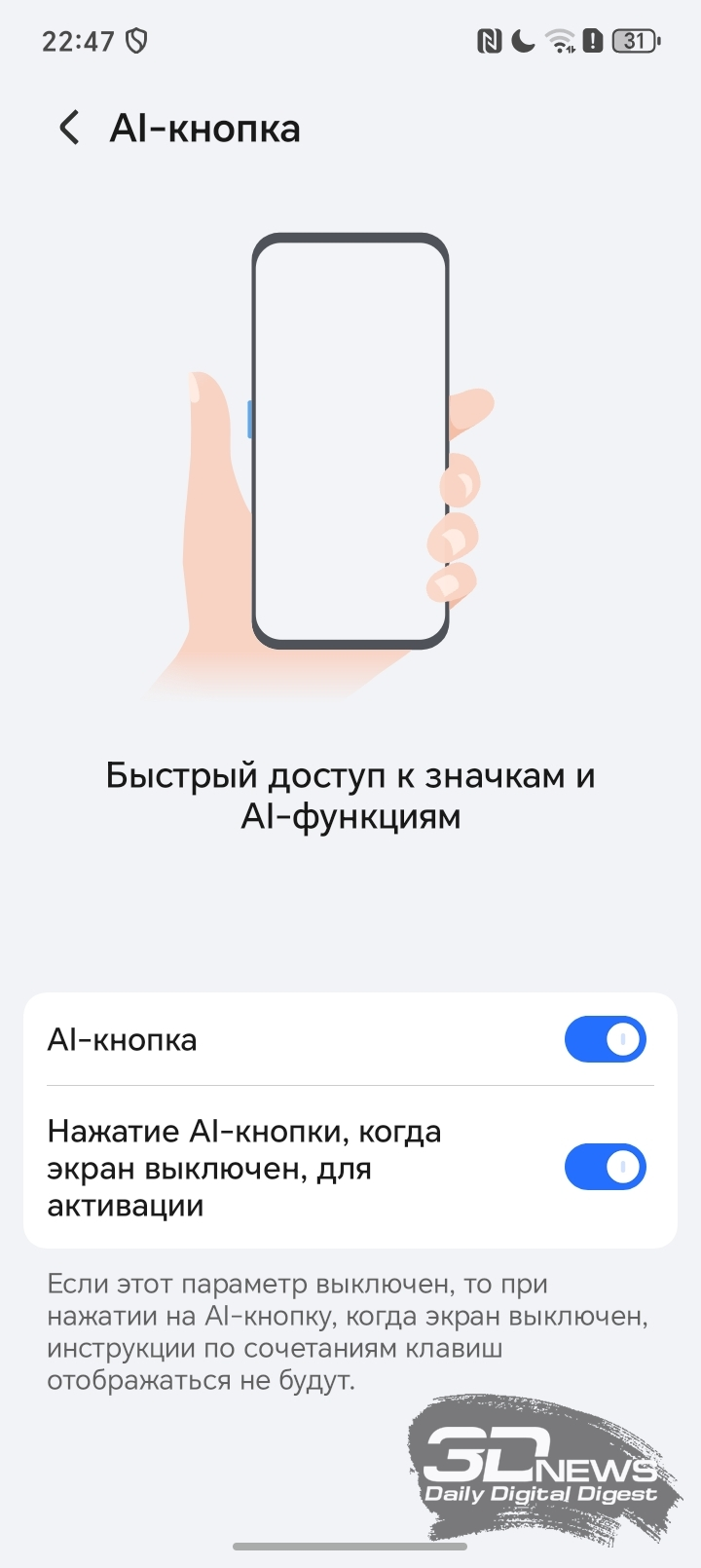Disable AI button activation when screen is off
Image resolution: width=701 pixels, height=1568 pixels.
click(605, 1167)
